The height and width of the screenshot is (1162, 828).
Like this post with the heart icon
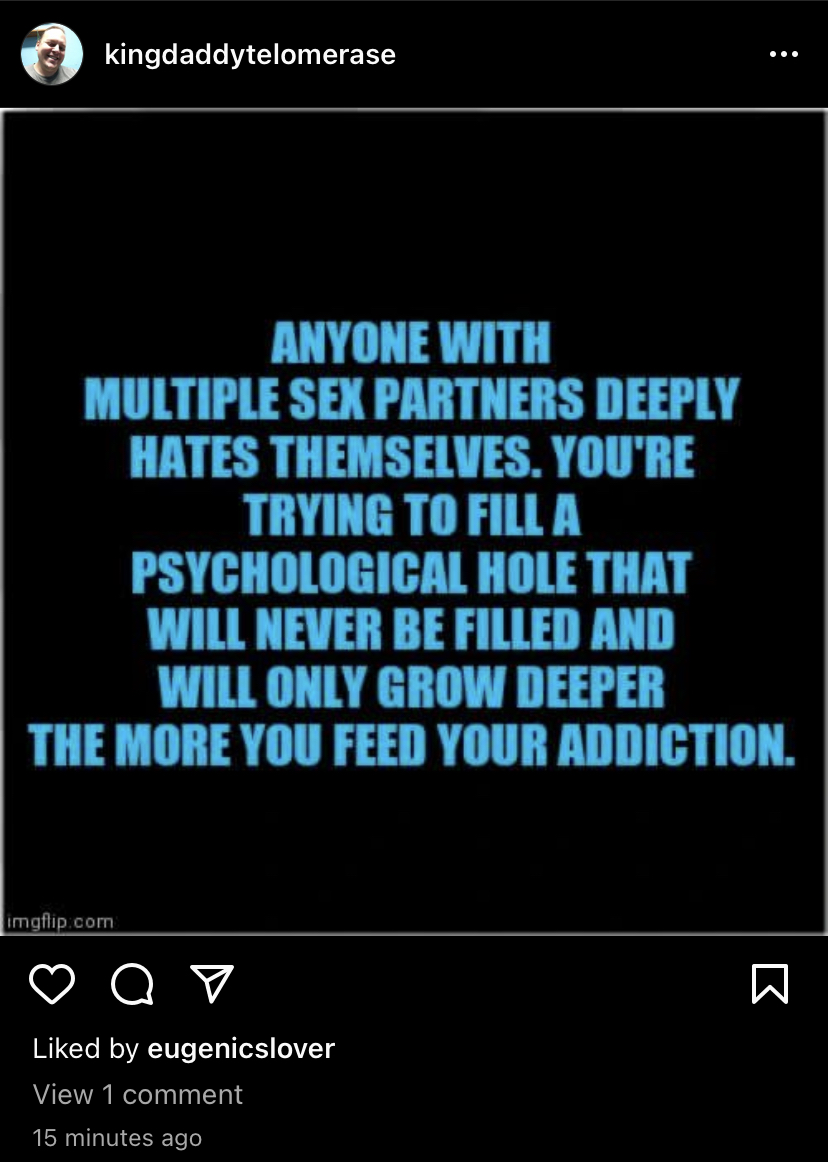pos(52,984)
